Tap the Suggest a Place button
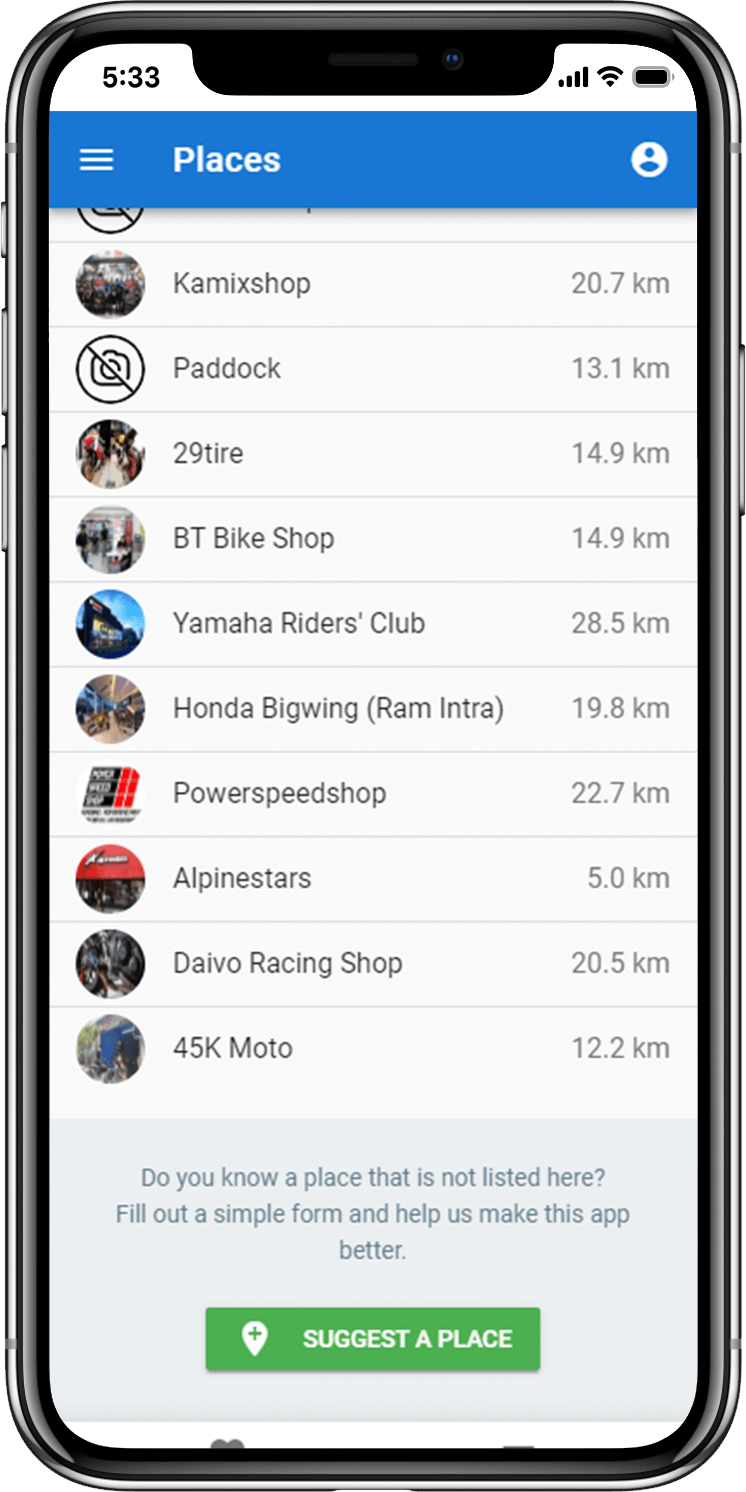The width and height of the screenshot is (746, 1492). click(373, 1339)
